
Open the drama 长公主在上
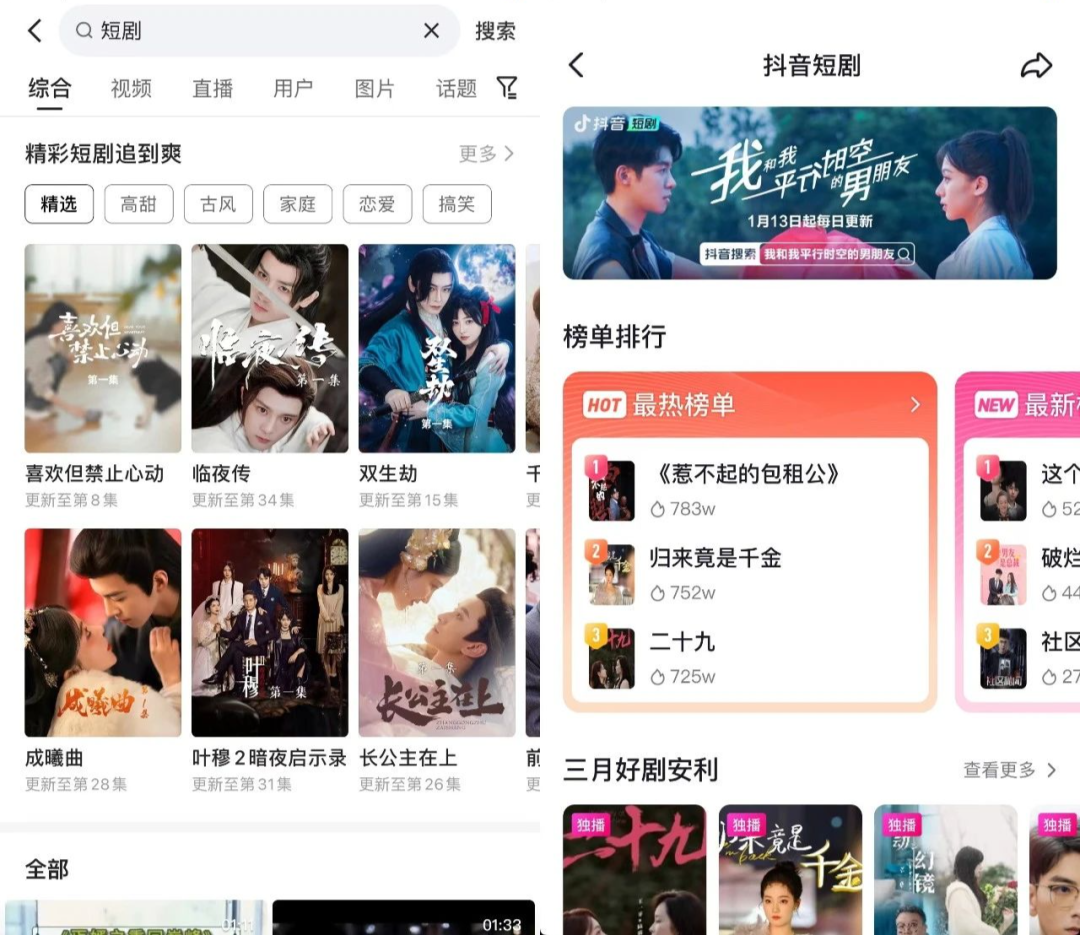[x=437, y=633]
